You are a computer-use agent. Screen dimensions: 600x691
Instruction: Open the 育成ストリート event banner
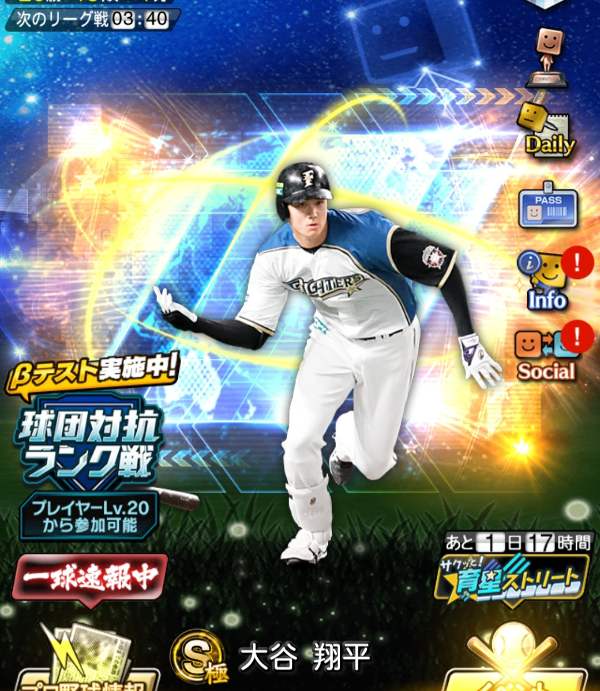point(514,569)
